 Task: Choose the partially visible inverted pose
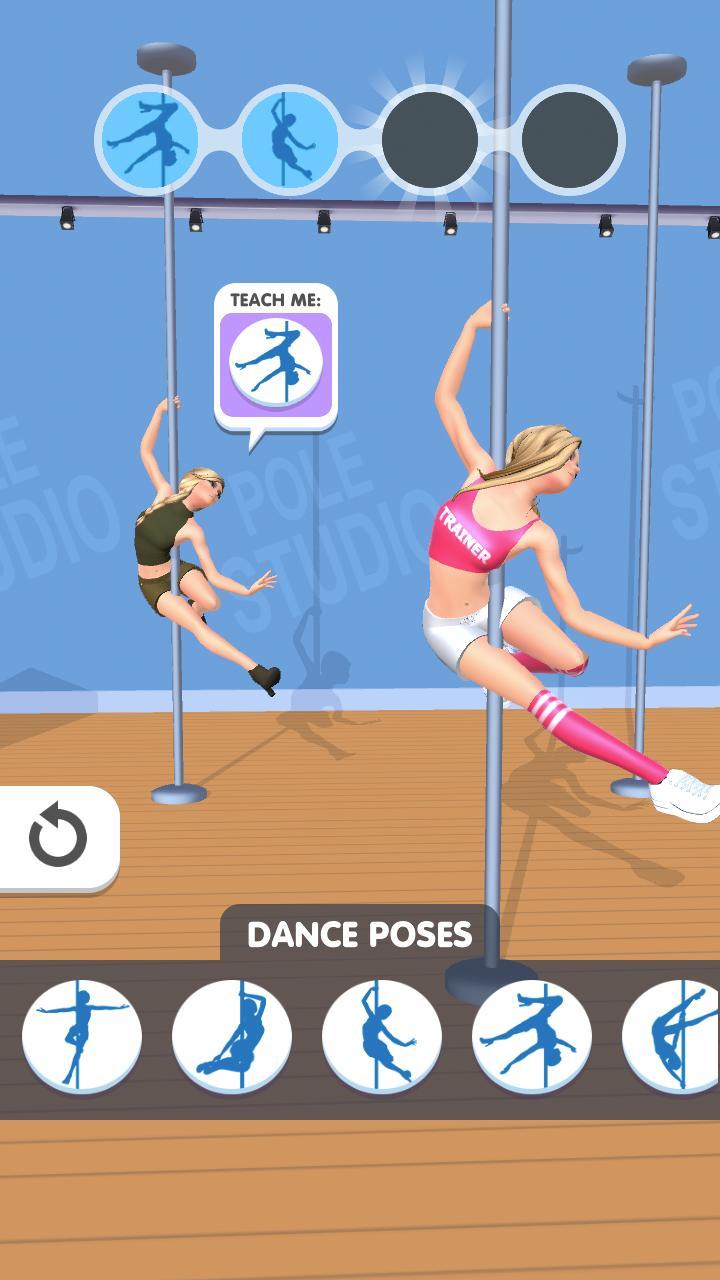point(674,1037)
